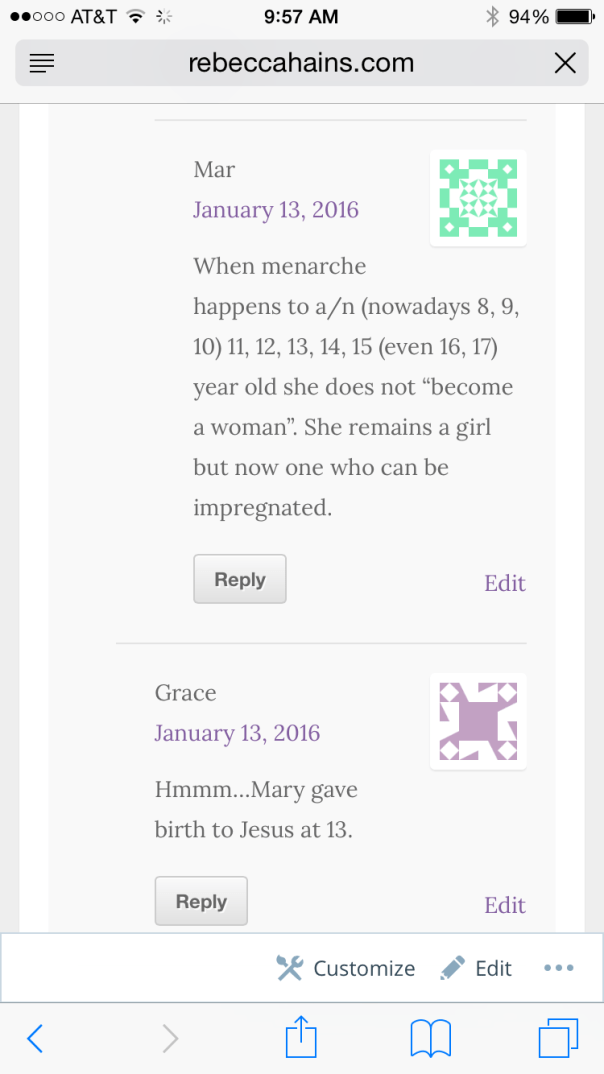
Task: Share this page
Action: click(x=301, y=1038)
